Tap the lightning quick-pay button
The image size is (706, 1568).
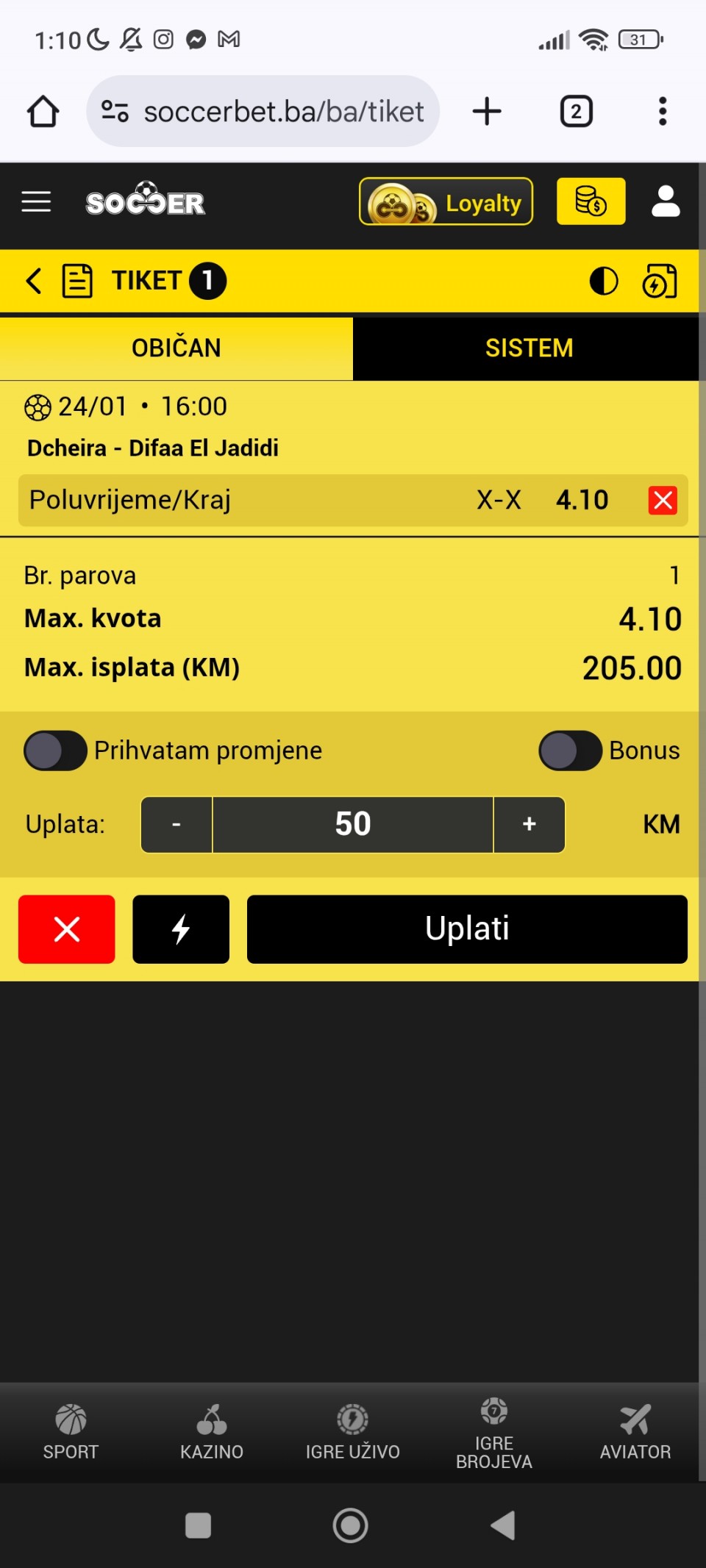[x=181, y=929]
